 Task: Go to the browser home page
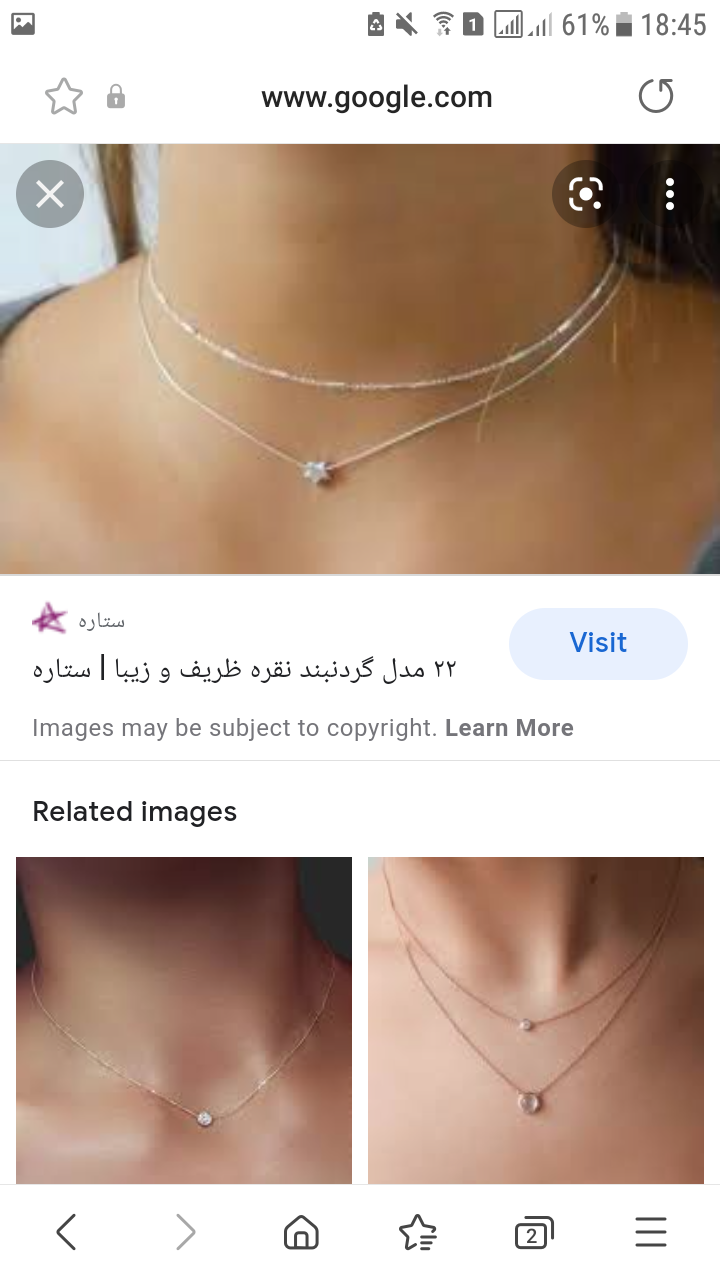[x=301, y=1232]
